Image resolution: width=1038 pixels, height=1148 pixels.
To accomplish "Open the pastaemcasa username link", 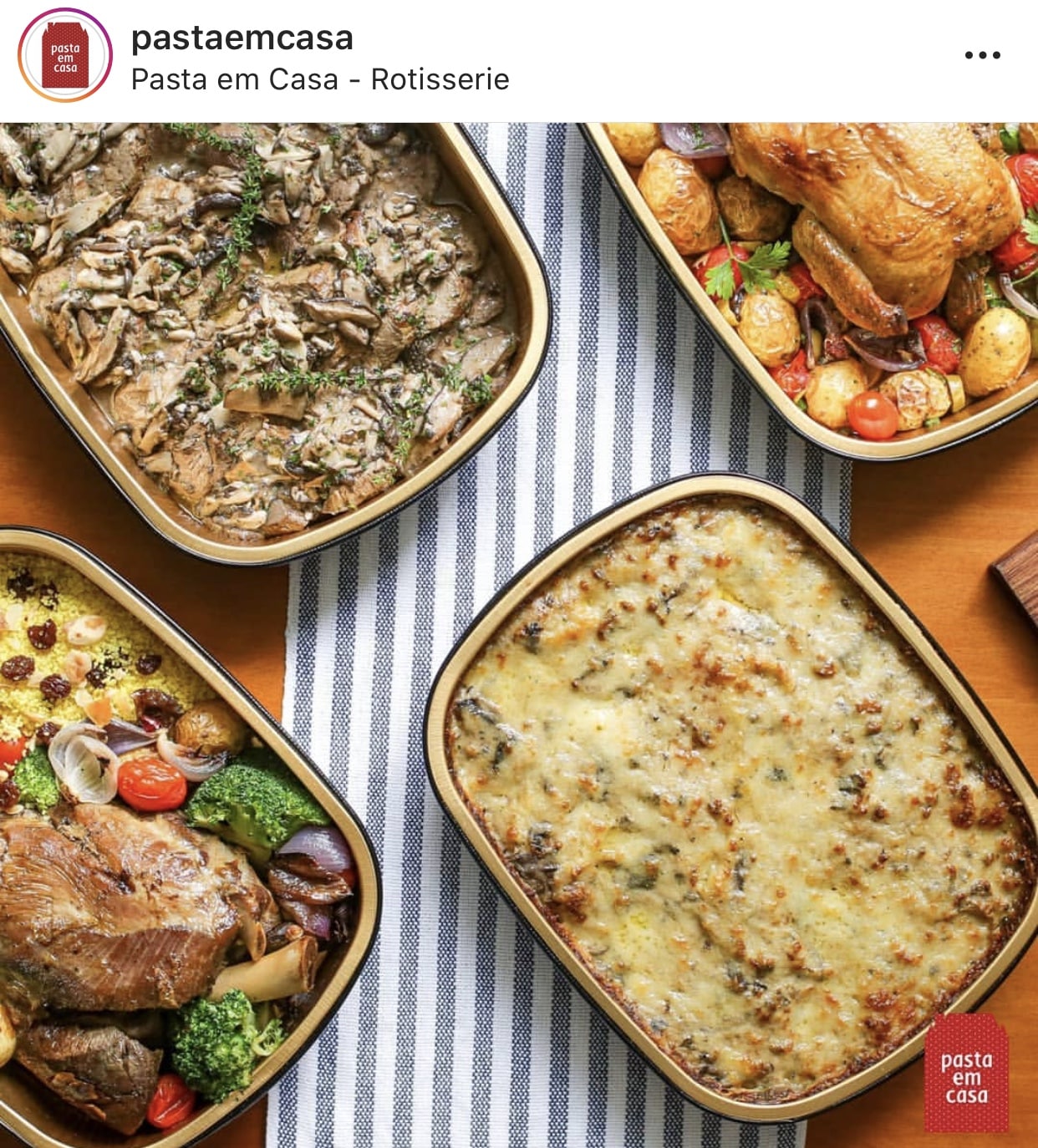I will pyautogui.click(x=242, y=38).
